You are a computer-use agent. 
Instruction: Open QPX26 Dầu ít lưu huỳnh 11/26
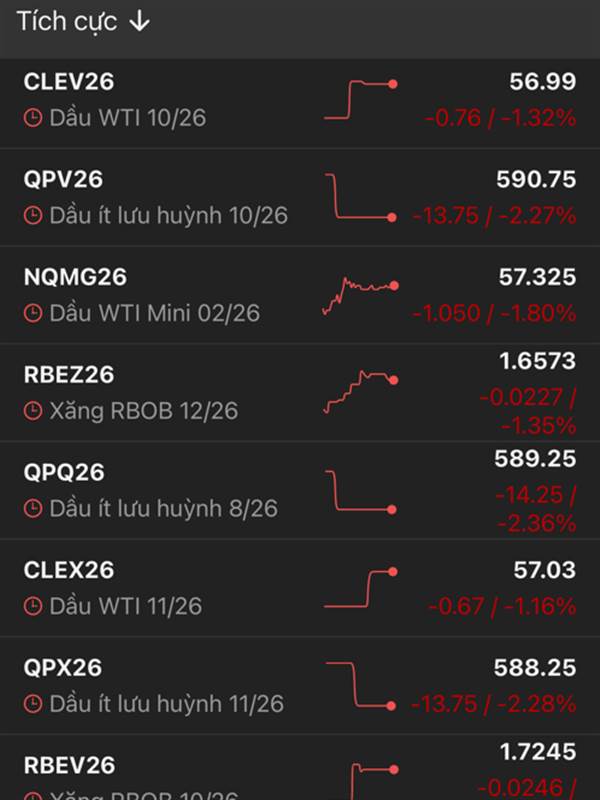pos(300,686)
